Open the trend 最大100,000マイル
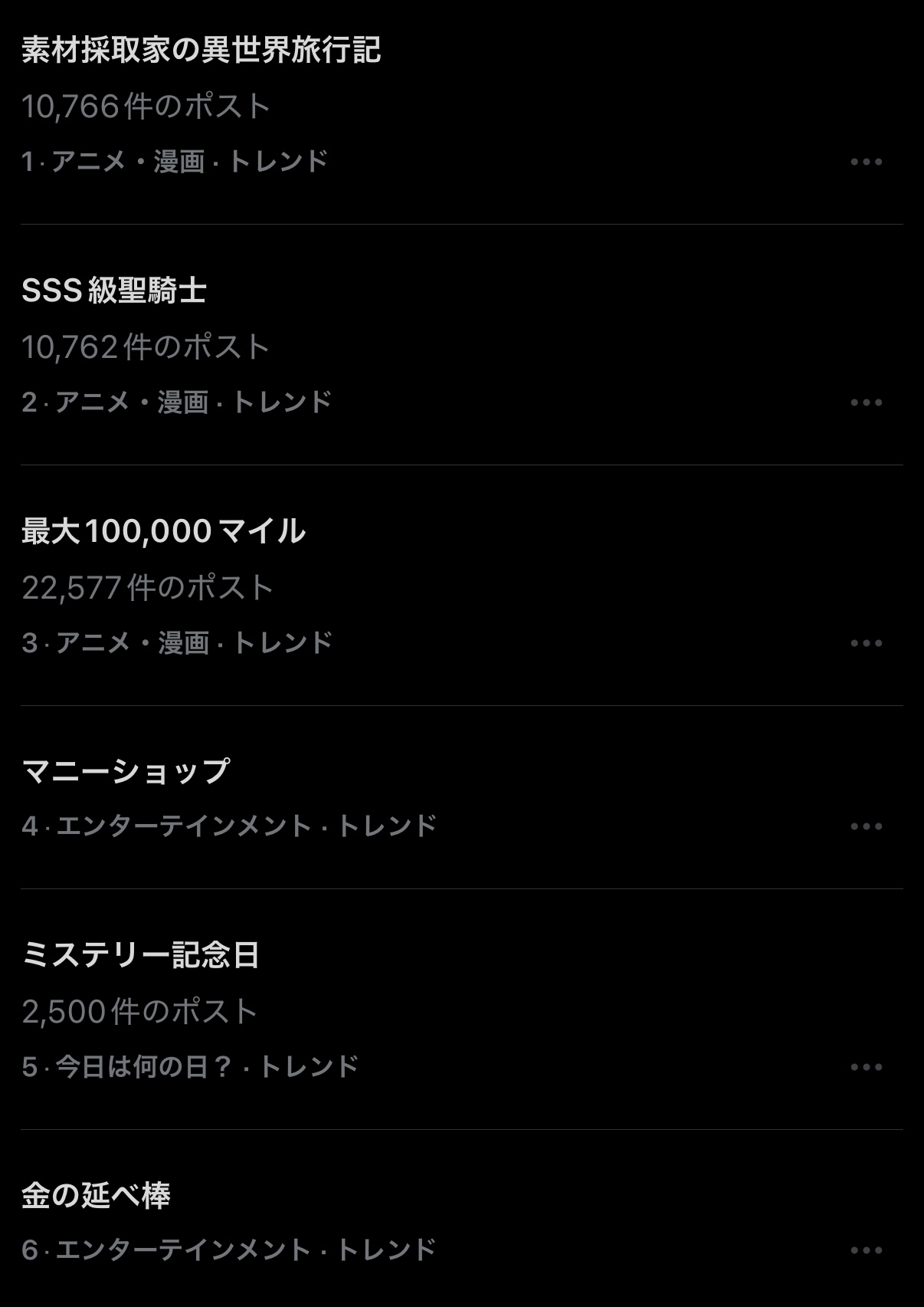The height and width of the screenshot is (1307, 924). (x=163, y=532)
